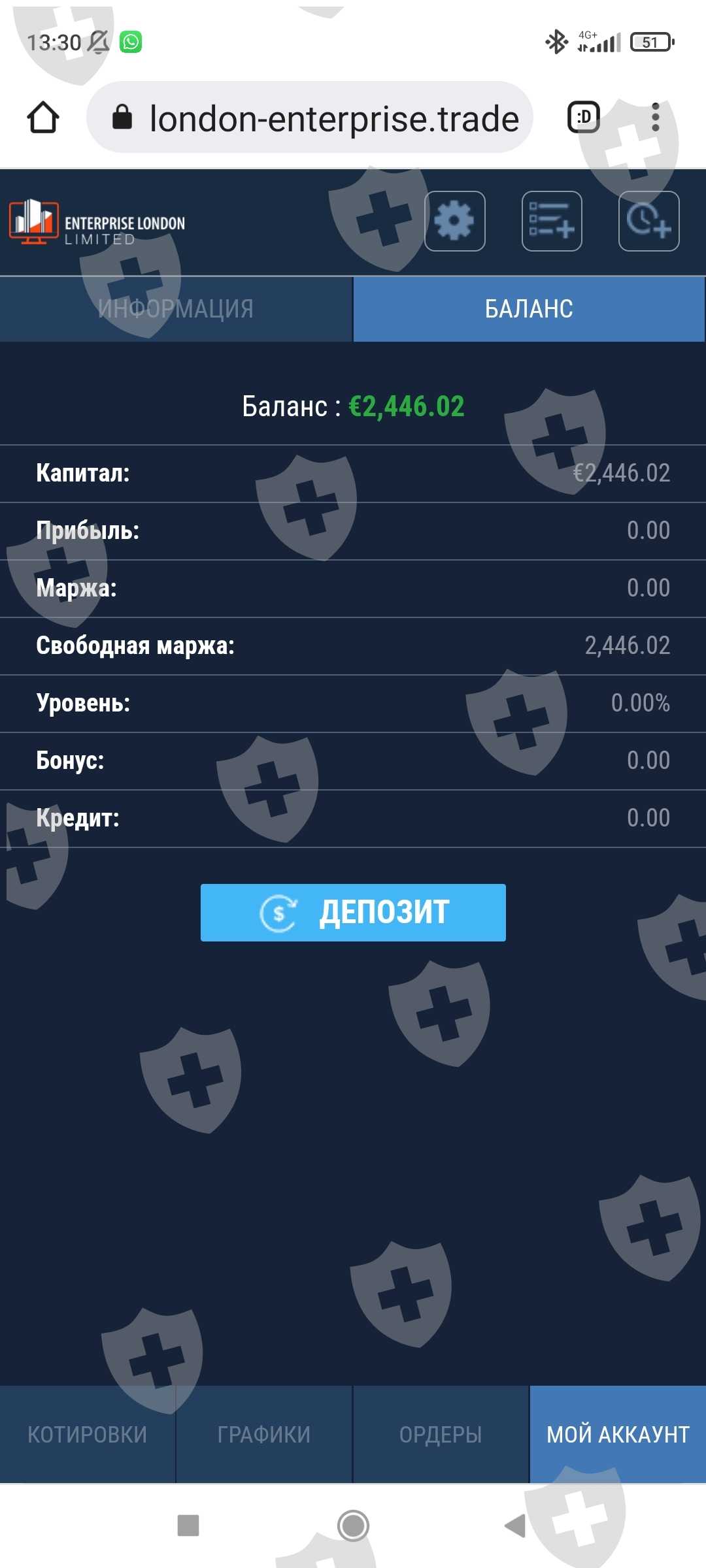Go to the ГРАФИКИ tab
Image resolution: width=706 pixels, height=1568 pixels.
click(264, 1434)
